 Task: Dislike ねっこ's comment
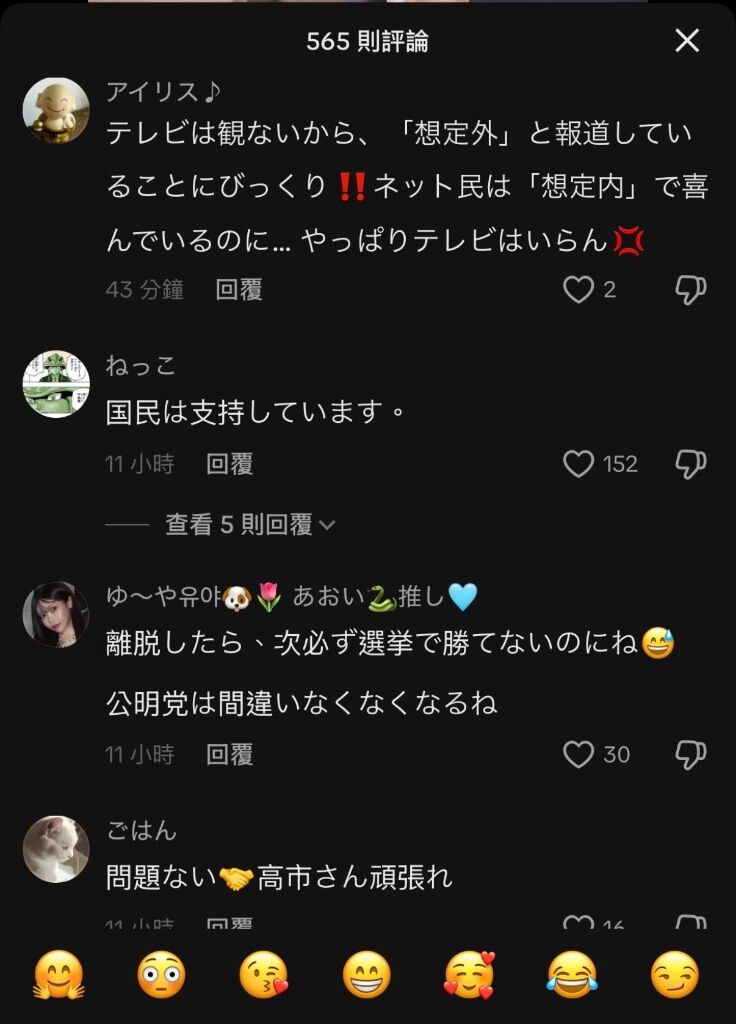(691, 464)
